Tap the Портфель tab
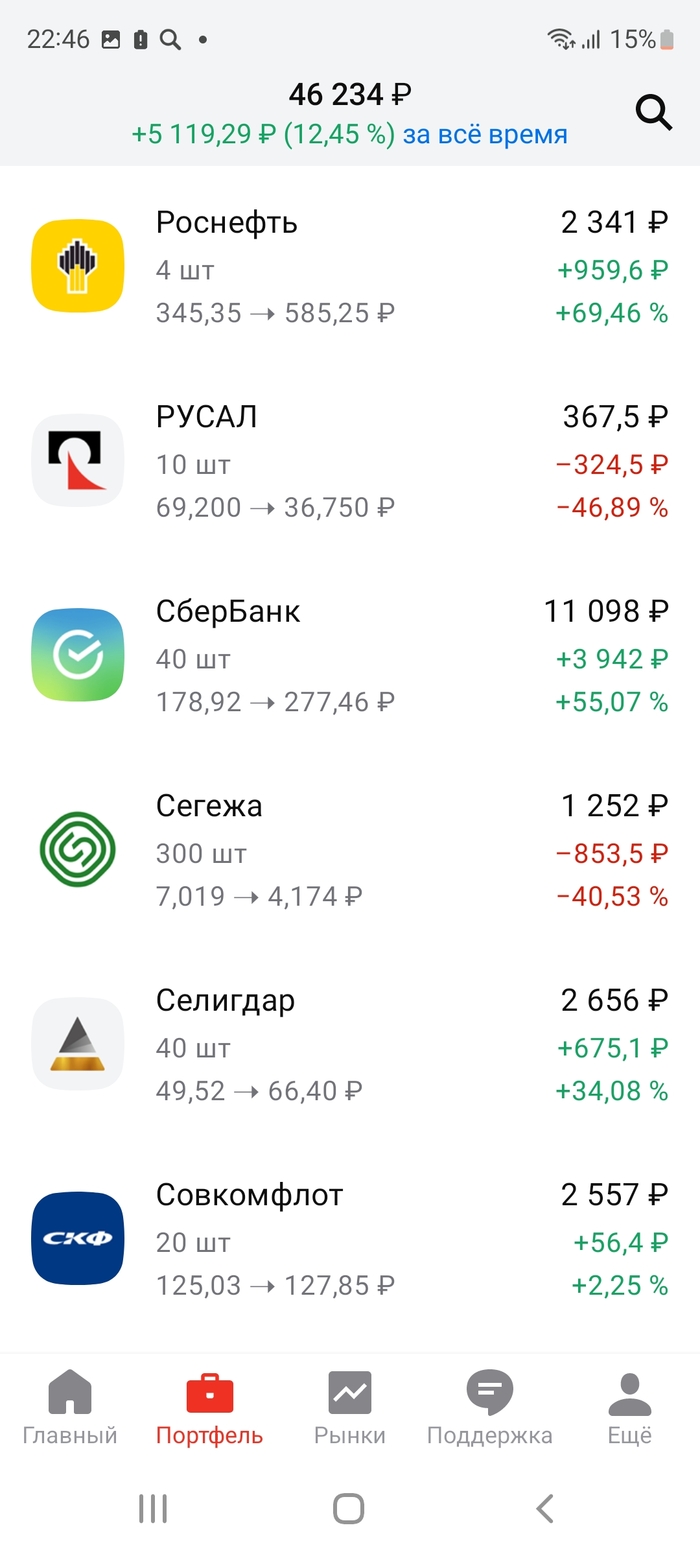This screenshot has width=700, height=1556. 209,1408
